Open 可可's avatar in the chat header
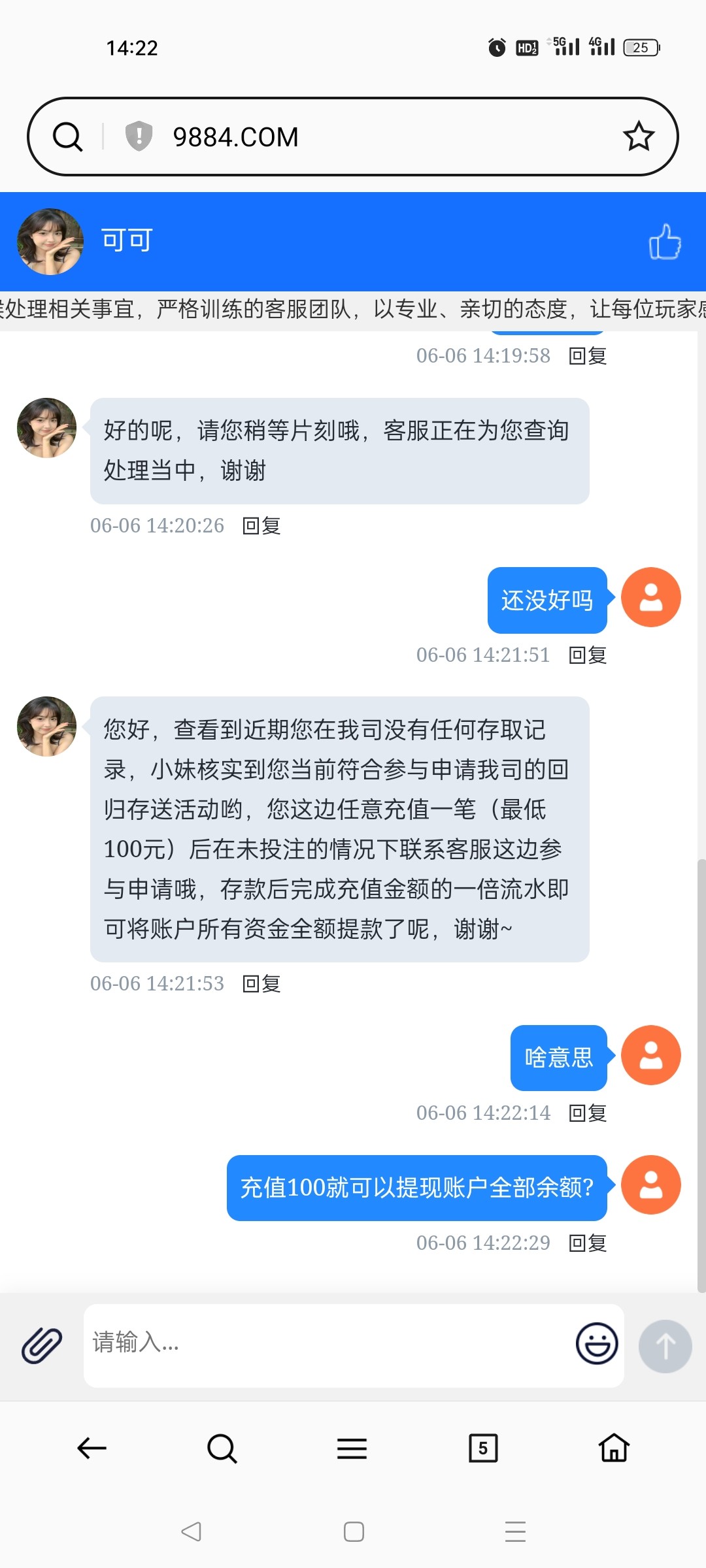706x1568 pixels. 50,242
